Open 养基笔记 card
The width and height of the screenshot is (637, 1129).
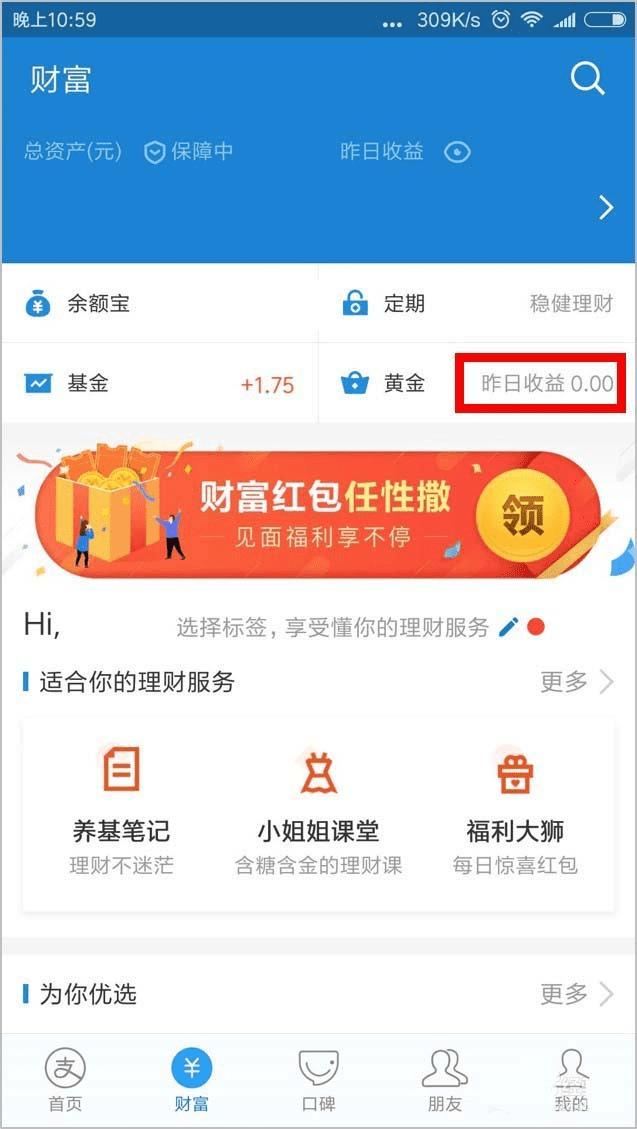click(x=121, y=810)
